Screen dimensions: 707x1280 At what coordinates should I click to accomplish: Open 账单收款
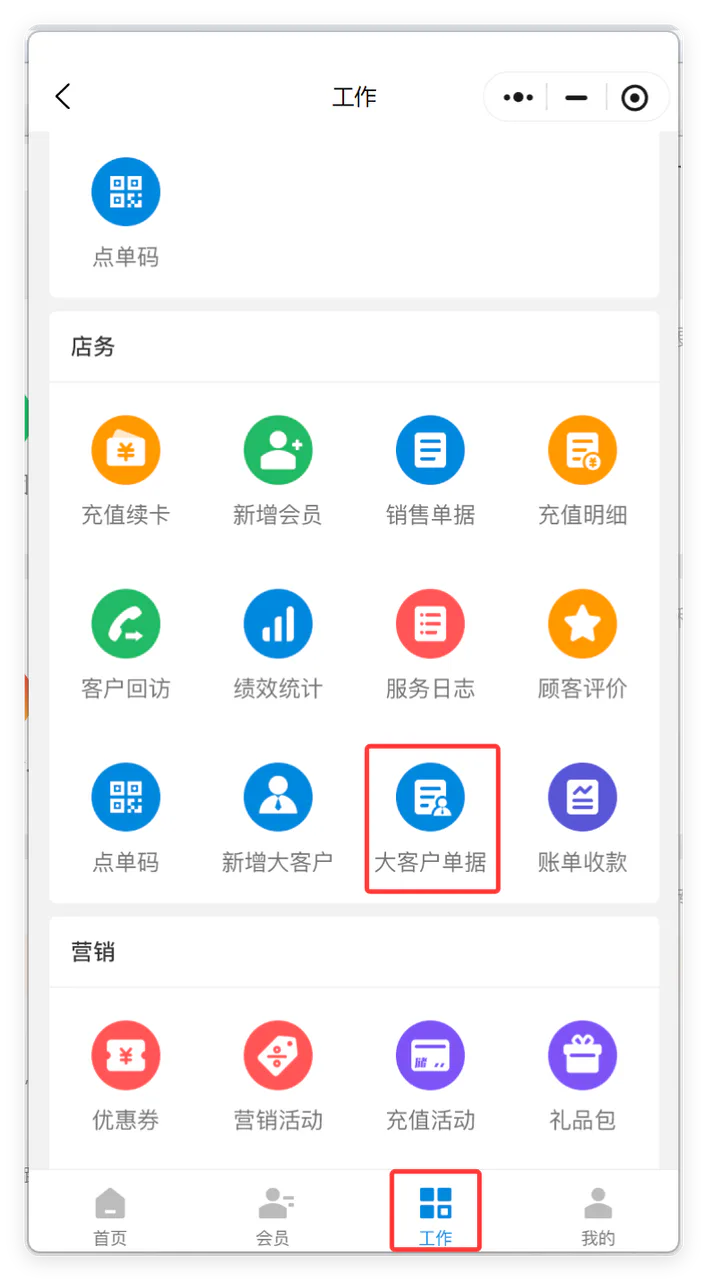[x=582, y=819]
